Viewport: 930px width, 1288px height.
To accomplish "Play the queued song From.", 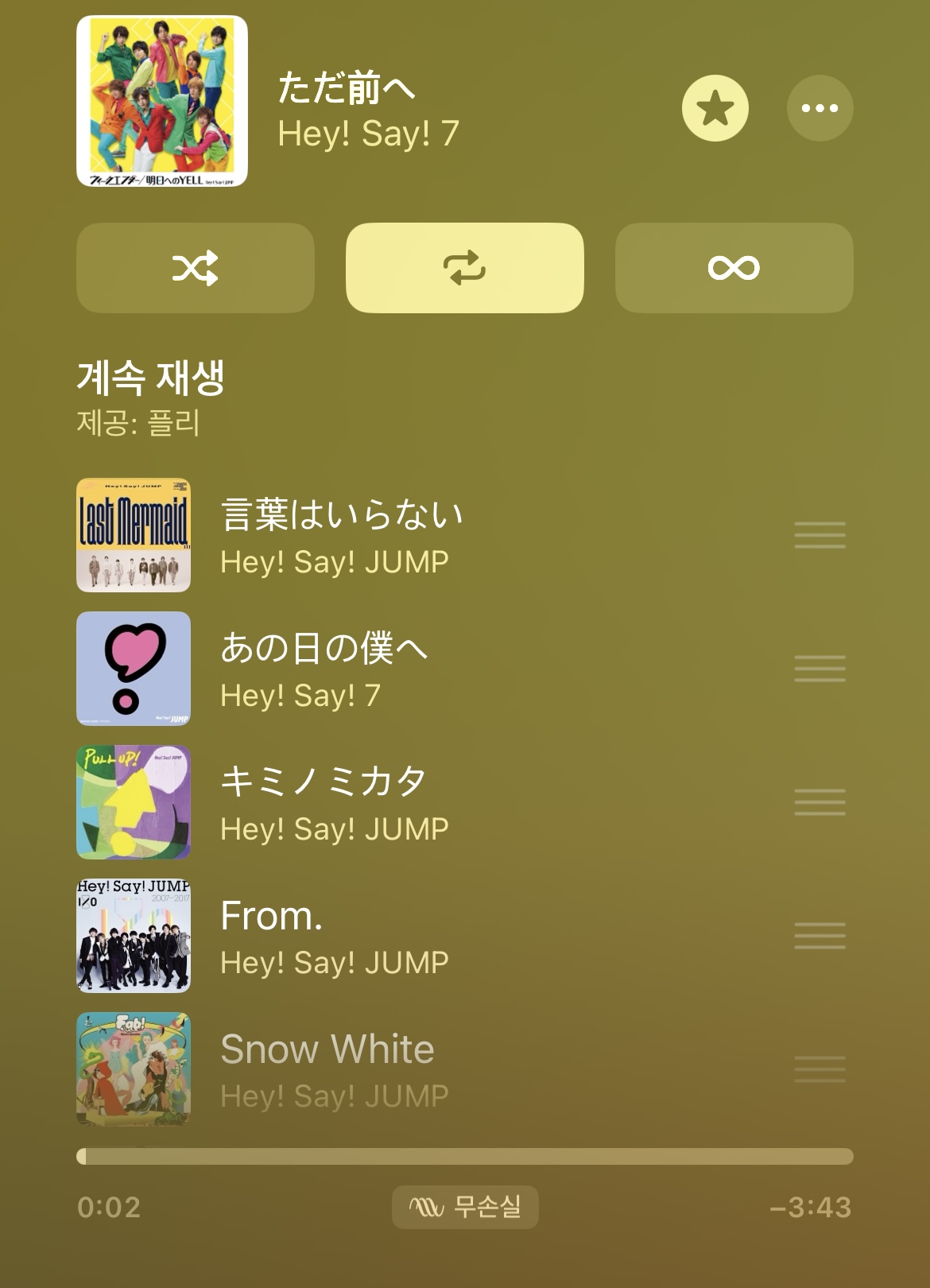I will click(x=272, y=936).
